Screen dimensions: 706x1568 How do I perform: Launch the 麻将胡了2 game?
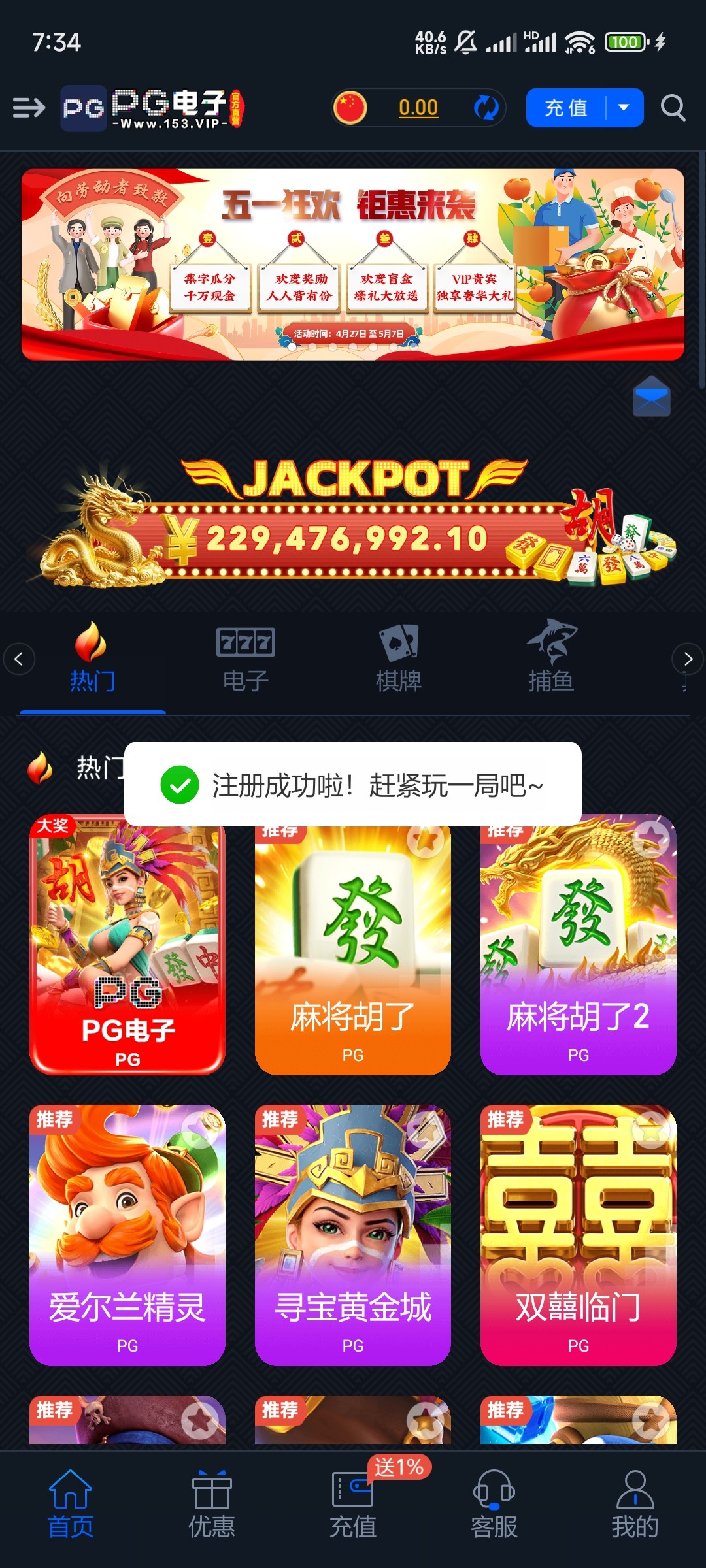point(578,947)
